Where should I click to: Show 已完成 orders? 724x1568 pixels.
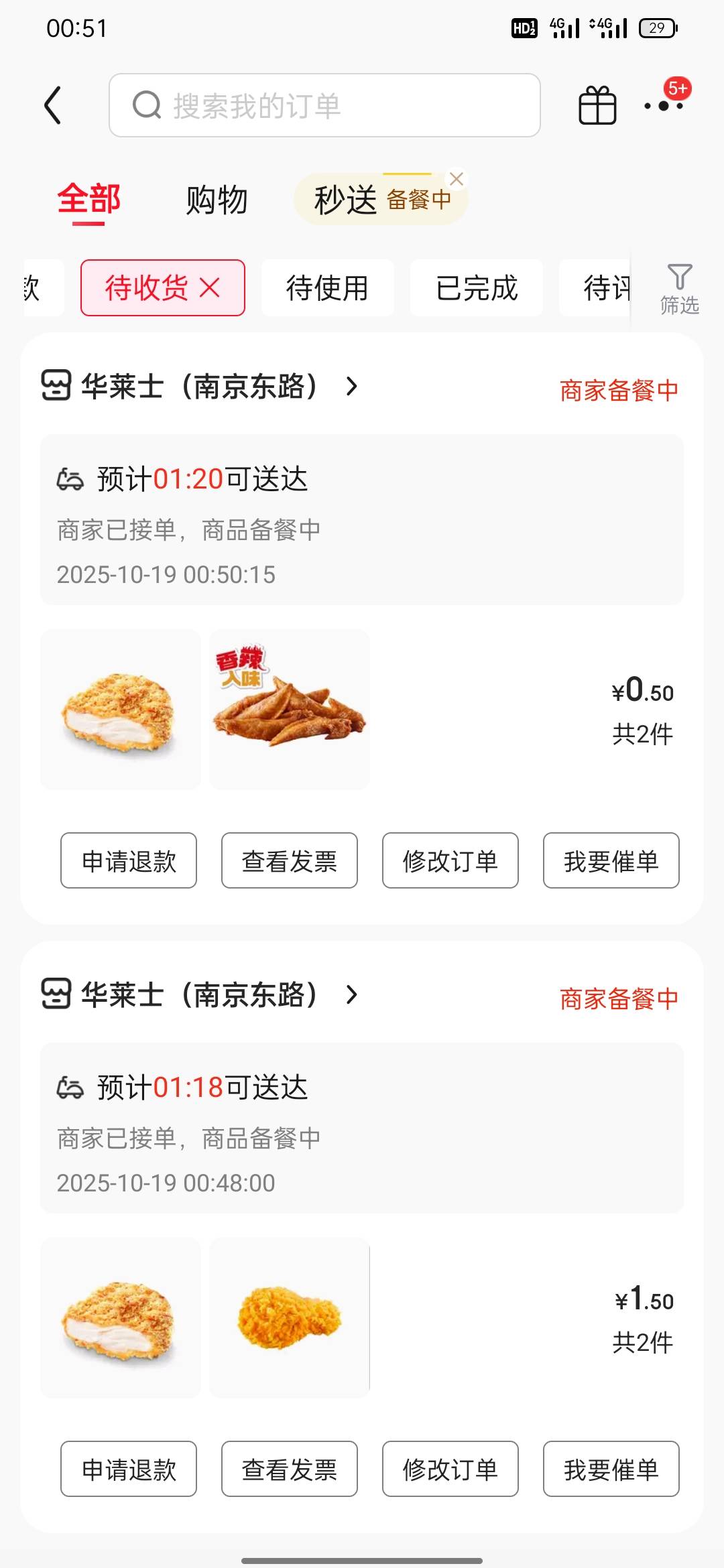click(x=476, y=288)
